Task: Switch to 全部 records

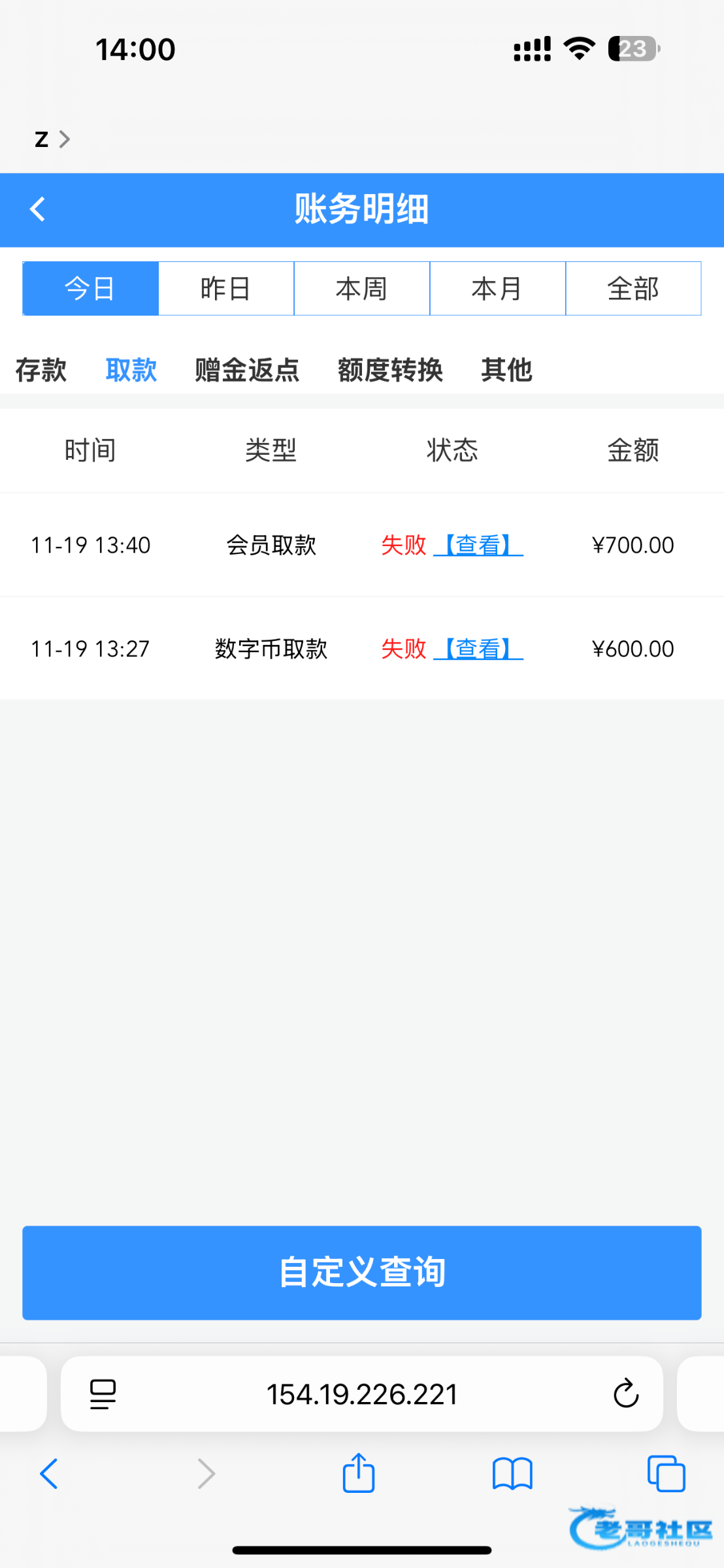Action: click(633, 289)
